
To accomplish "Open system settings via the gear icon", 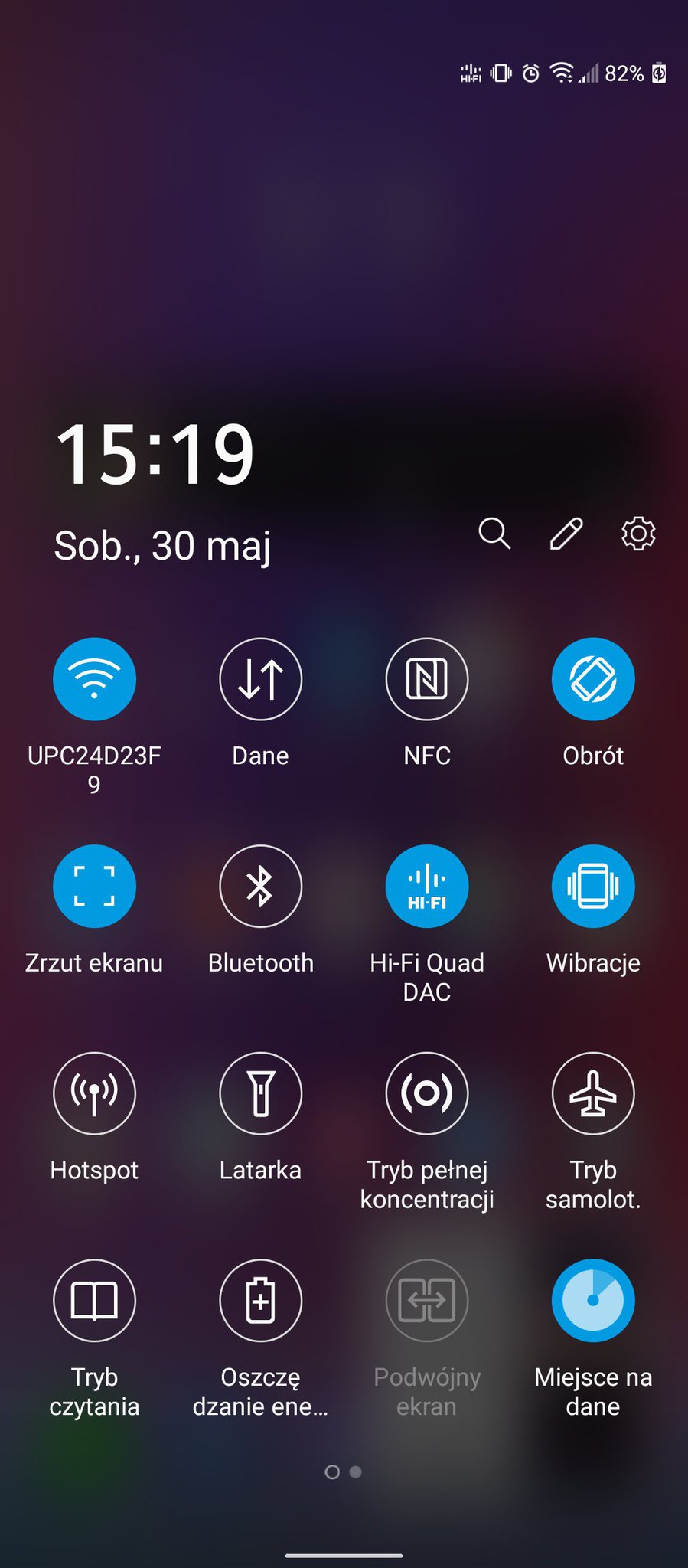I will 638,534.
